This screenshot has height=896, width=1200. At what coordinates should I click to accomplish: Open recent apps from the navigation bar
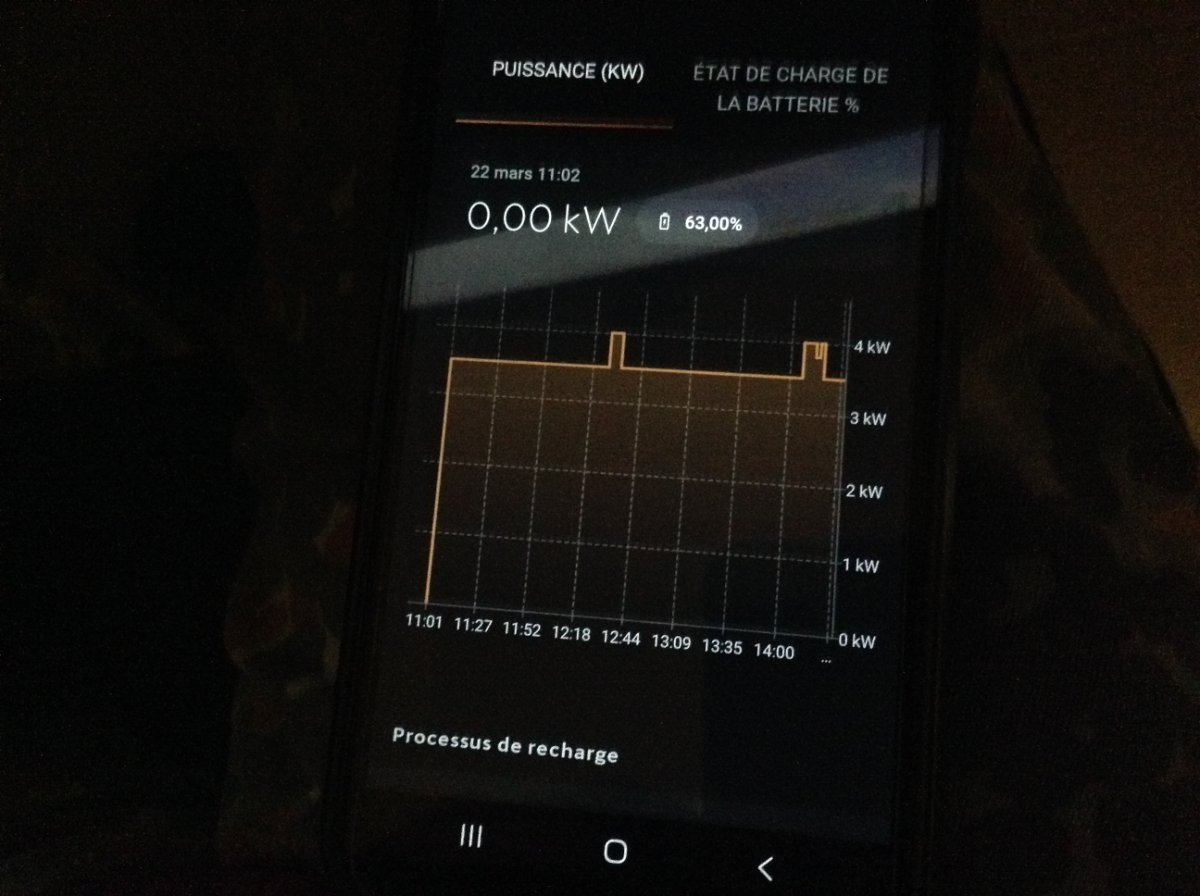471,837
